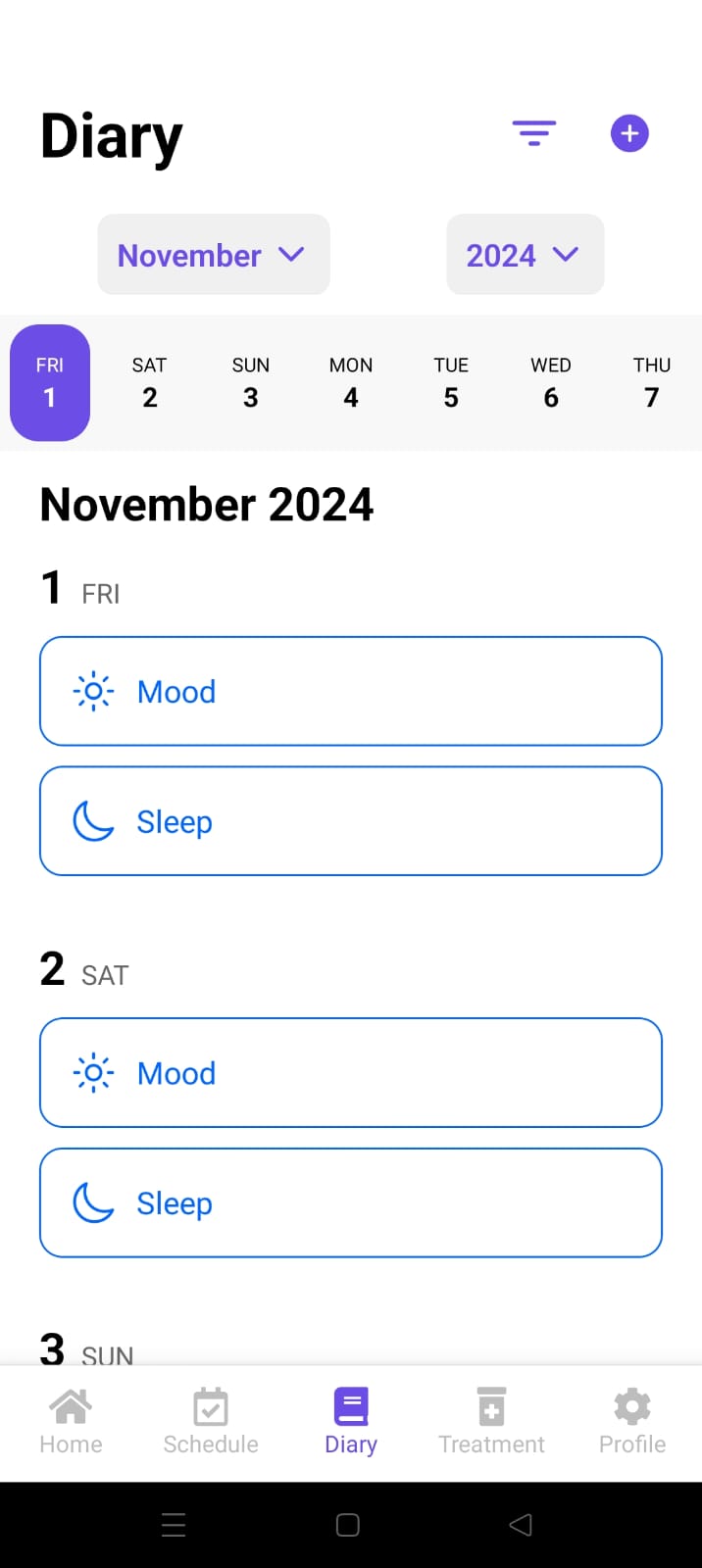
Task: Open the Treatment tab
Action: tap(491, 1421)
